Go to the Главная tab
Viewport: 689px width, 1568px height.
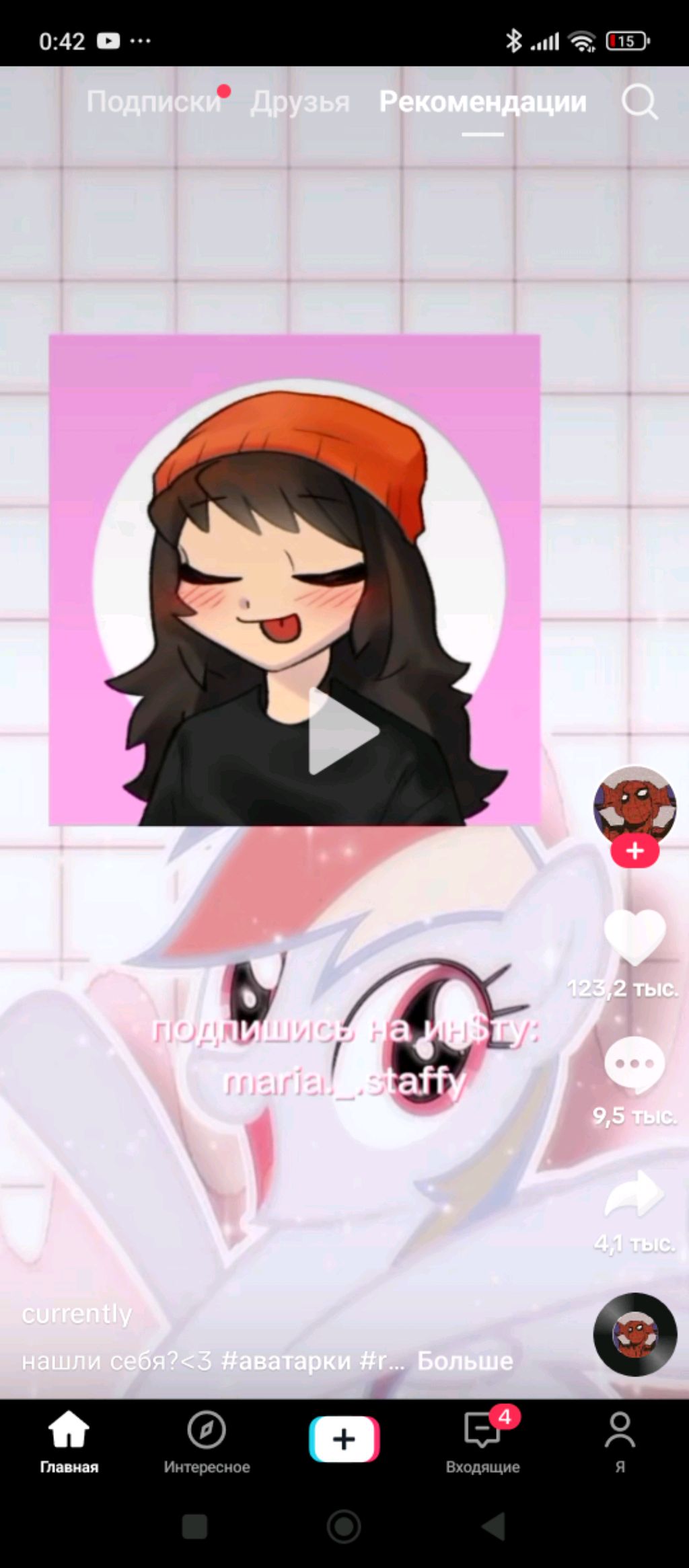[x=69, y=1441]
